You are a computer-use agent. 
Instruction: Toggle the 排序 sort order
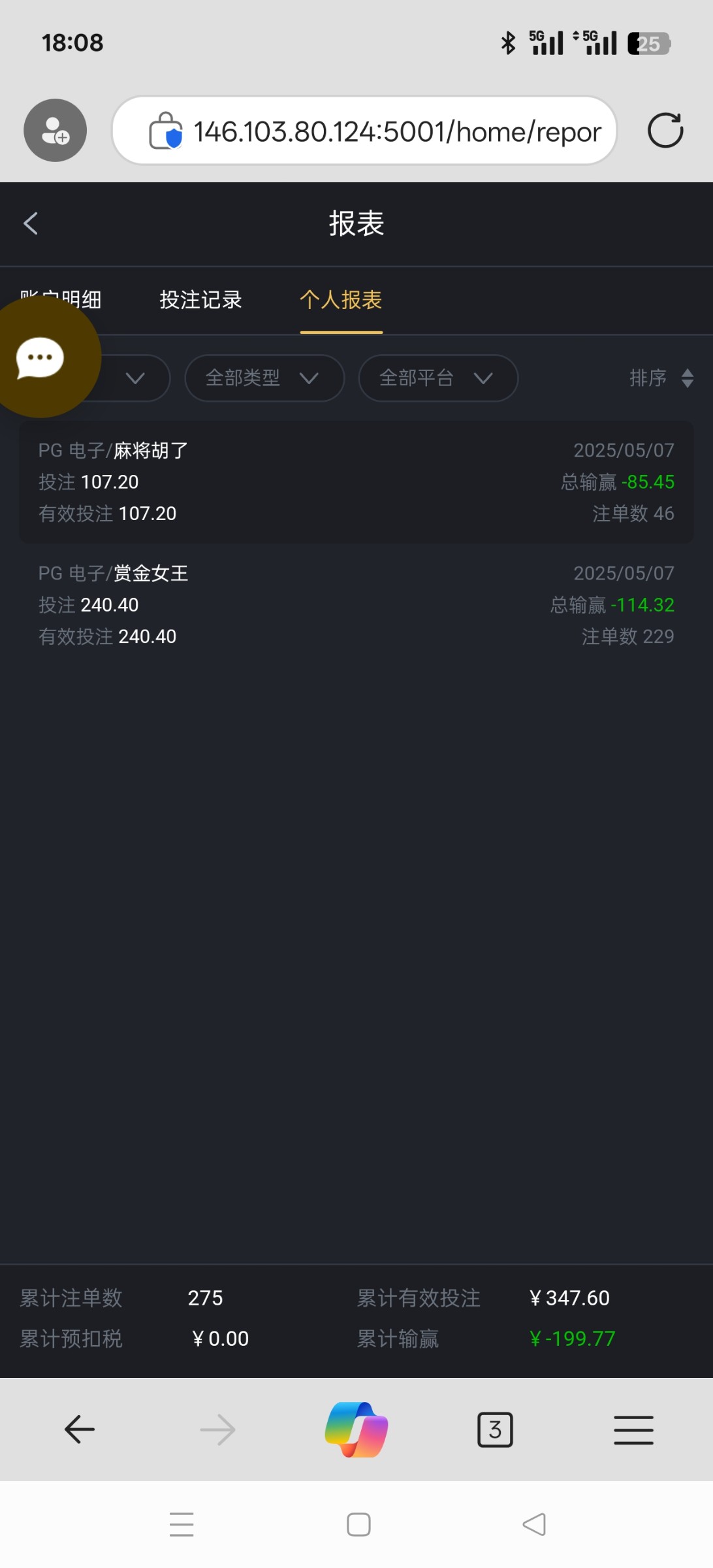tap(661, 378)
